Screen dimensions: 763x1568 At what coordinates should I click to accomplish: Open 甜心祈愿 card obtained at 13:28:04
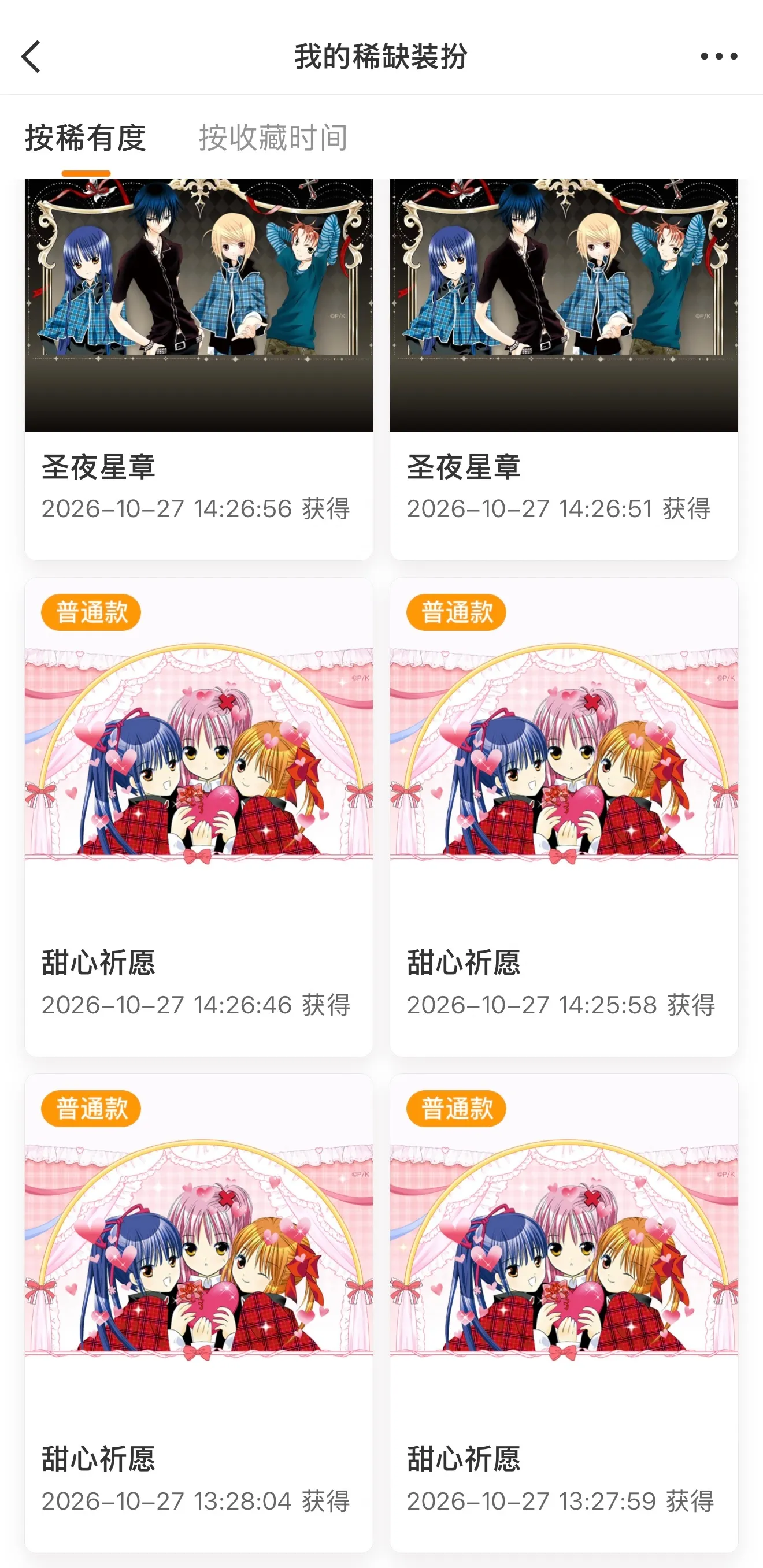click(198, 1313)
